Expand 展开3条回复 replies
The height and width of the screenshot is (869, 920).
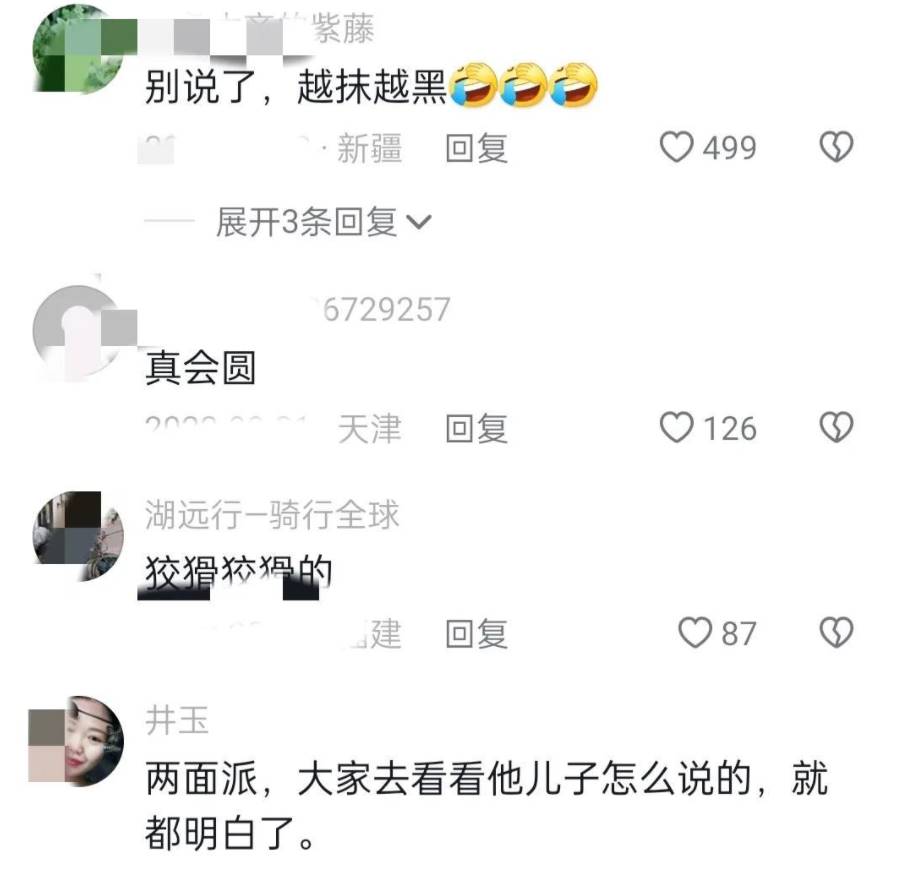(x=322, y=222)
